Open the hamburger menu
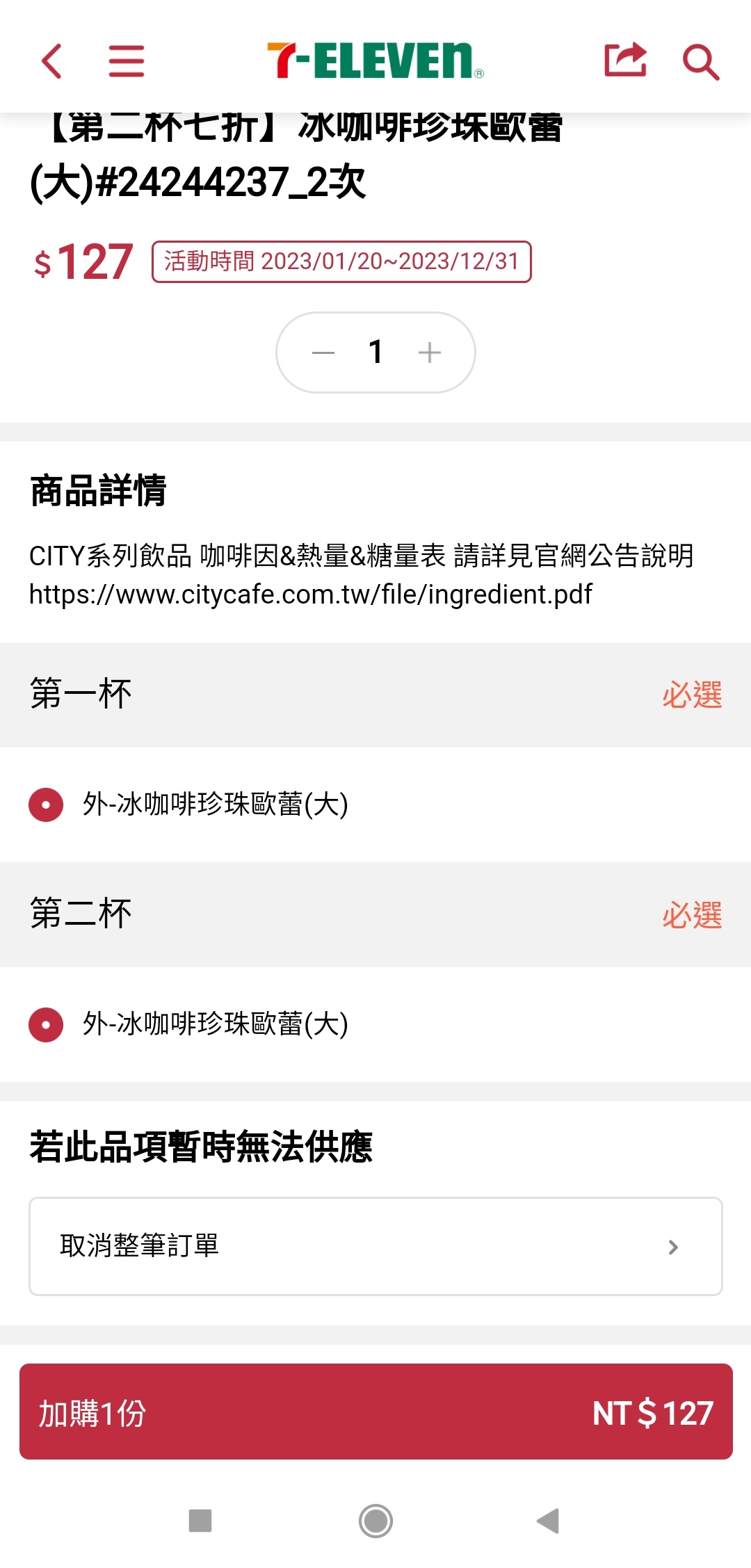This screenshot has height=1568, width=751. pyautogui.click(x=127, y=61)
